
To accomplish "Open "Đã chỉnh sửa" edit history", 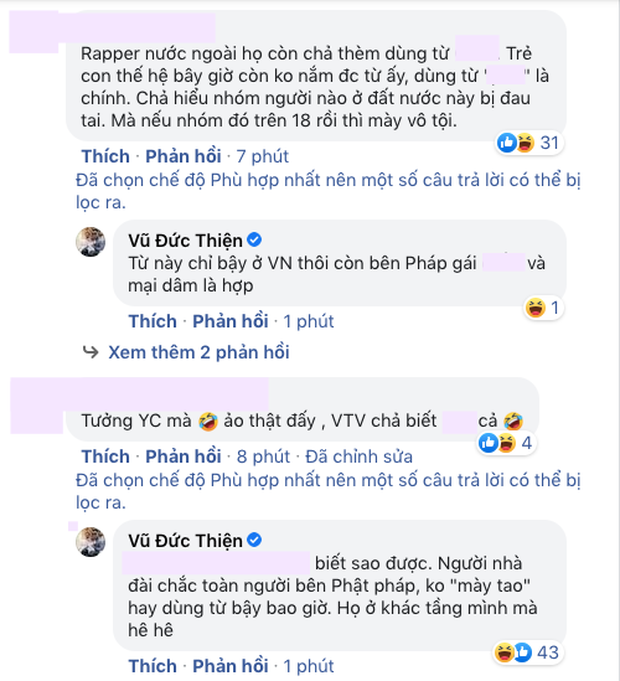I will pos(358,456).
